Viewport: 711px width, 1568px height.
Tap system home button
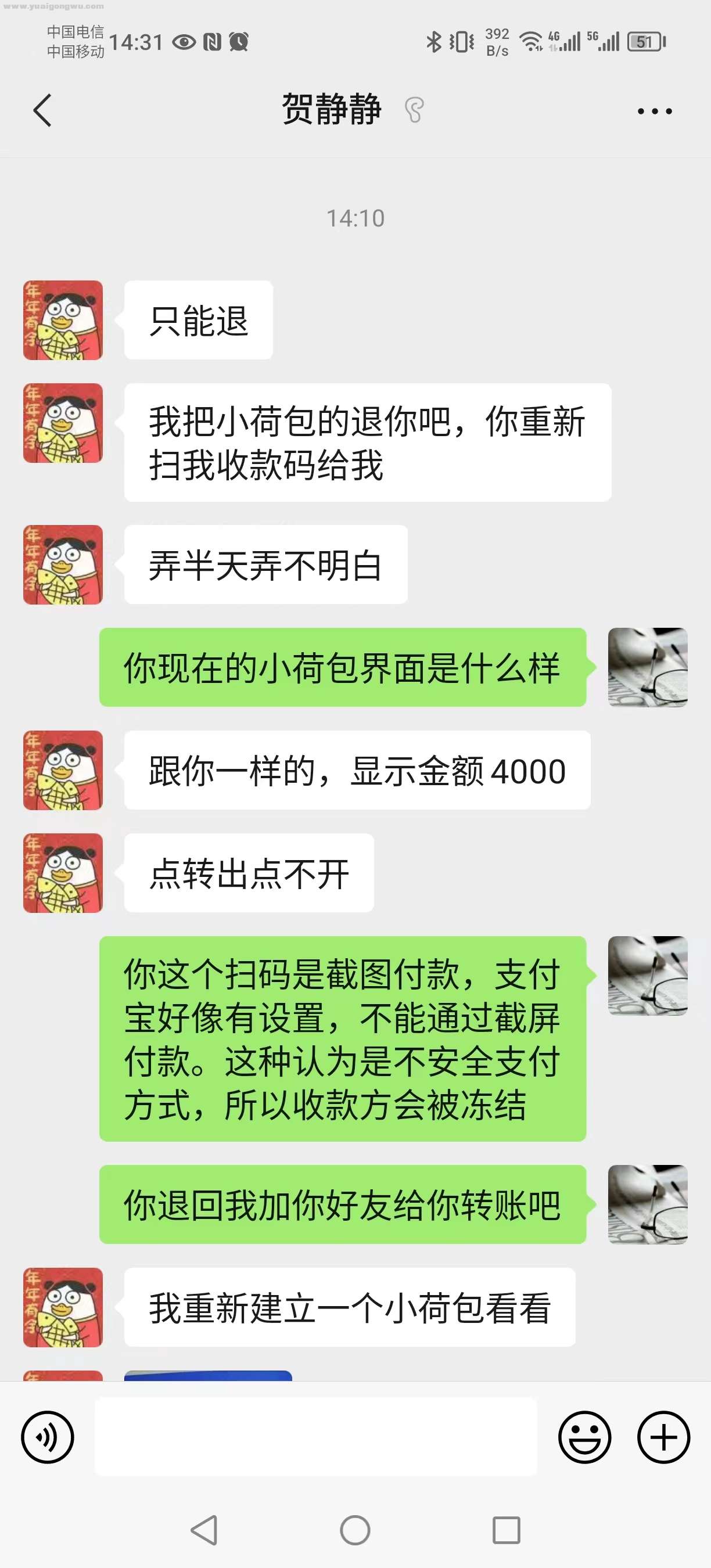click(355, 1530)
